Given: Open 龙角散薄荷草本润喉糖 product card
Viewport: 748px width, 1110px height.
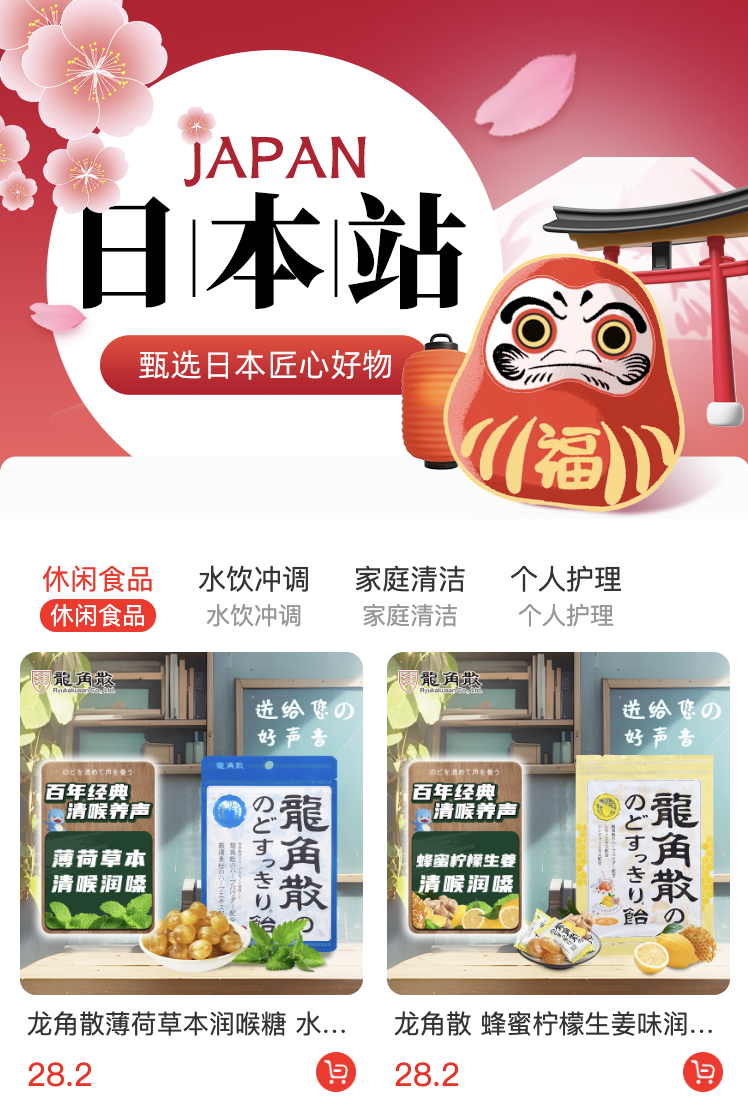Looking at the screenshot, I should pyautogui.click(x=191, y=823).
